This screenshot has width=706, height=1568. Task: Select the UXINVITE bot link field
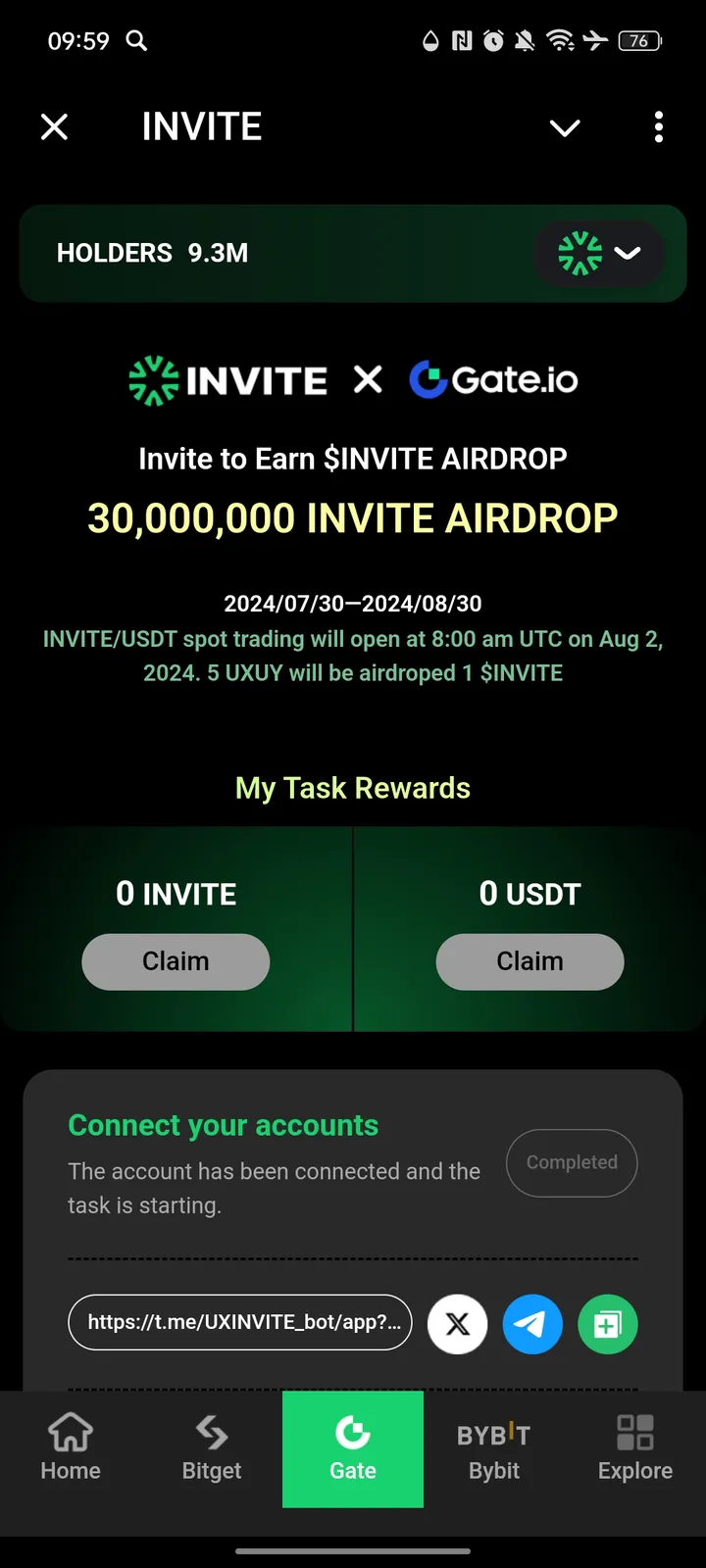click(240, 1322)
